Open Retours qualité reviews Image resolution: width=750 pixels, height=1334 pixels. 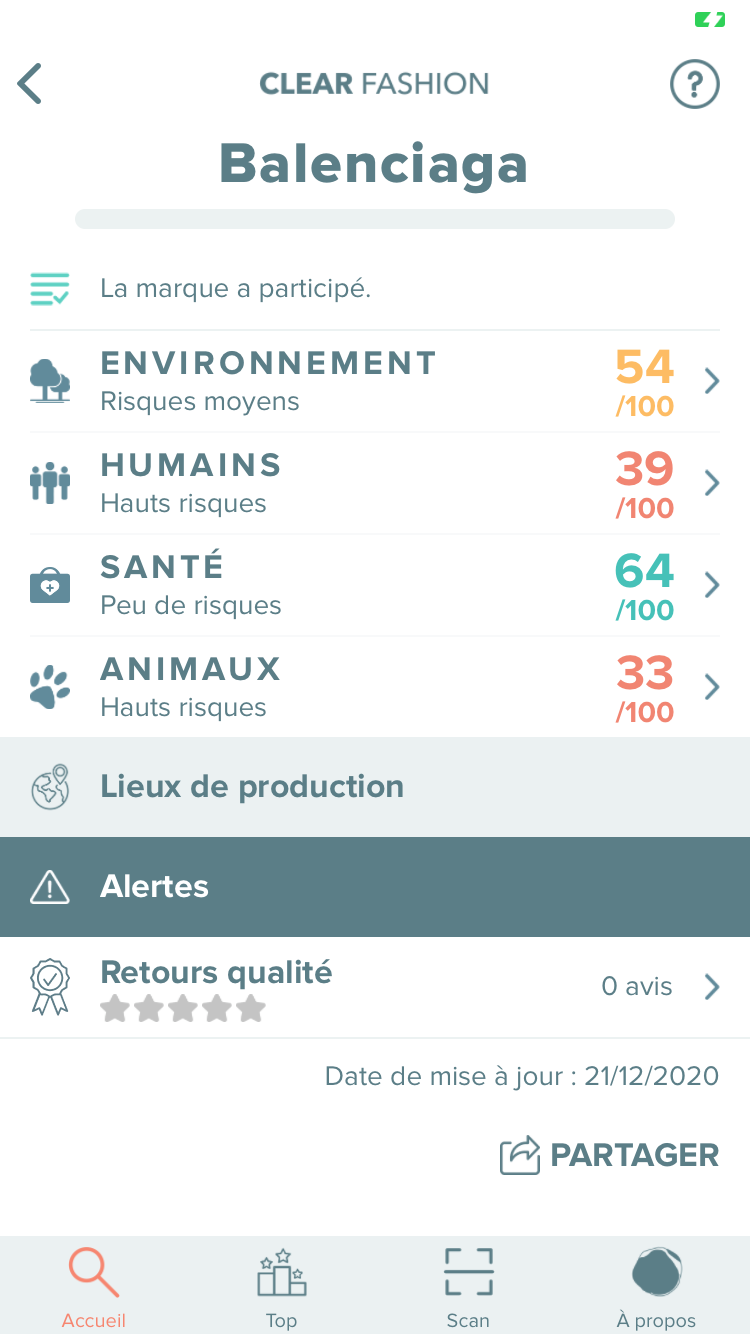coord(375,988)
